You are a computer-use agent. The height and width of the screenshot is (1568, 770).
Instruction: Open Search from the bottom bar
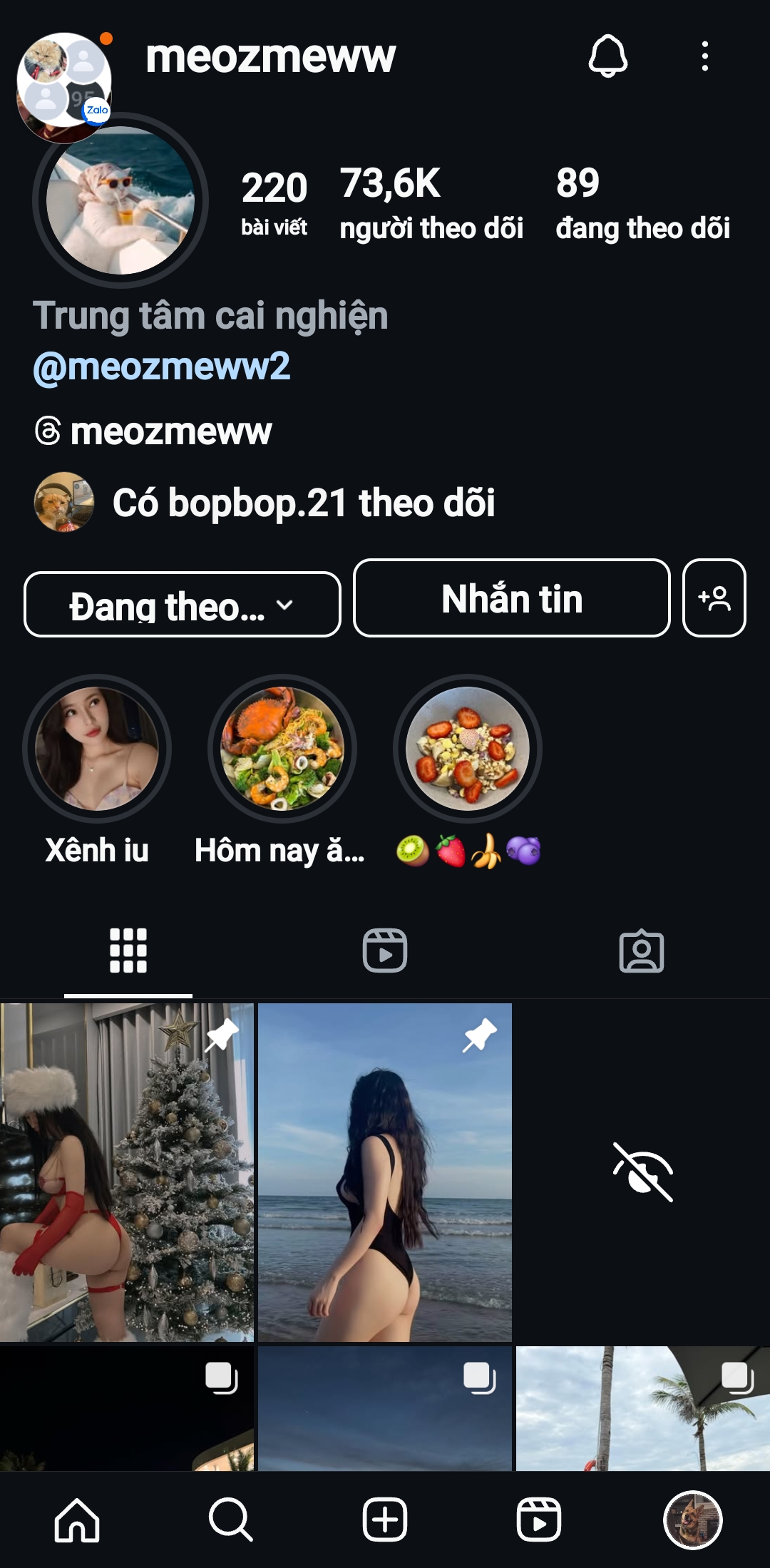point(230,1520)
